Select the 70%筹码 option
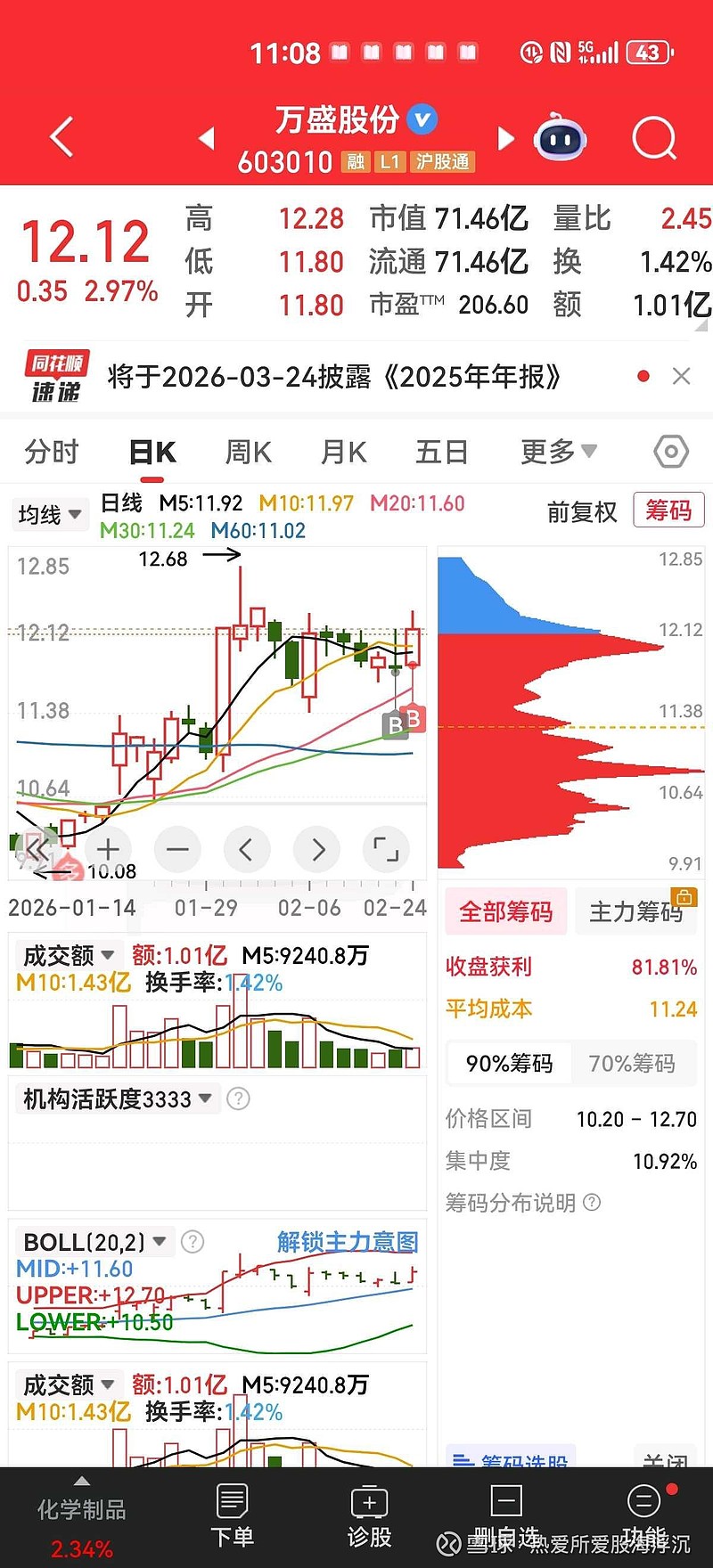713x1568 pixels. (x=635, y=1064)
